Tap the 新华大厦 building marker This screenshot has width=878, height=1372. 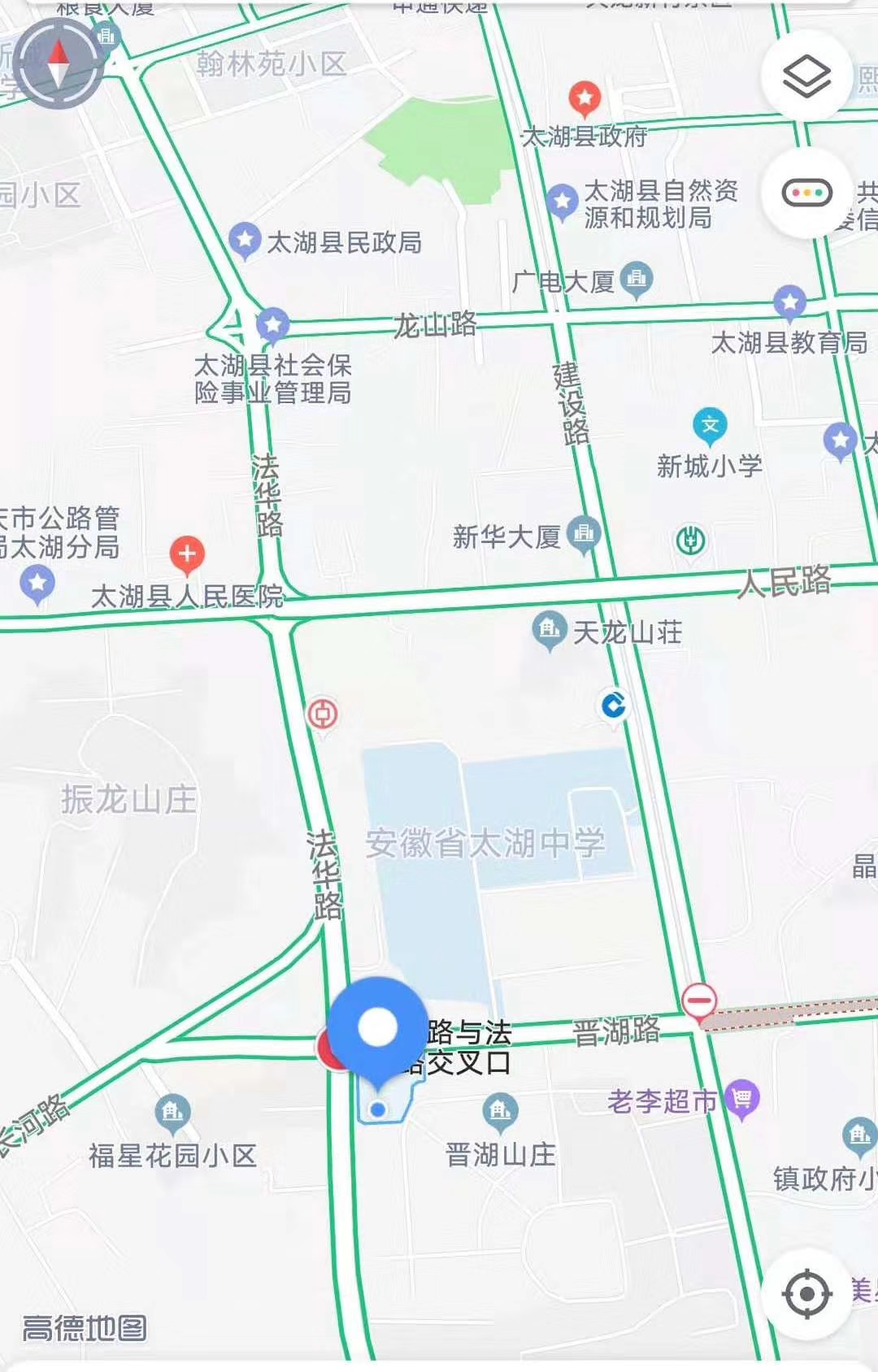tap(583, 533)
